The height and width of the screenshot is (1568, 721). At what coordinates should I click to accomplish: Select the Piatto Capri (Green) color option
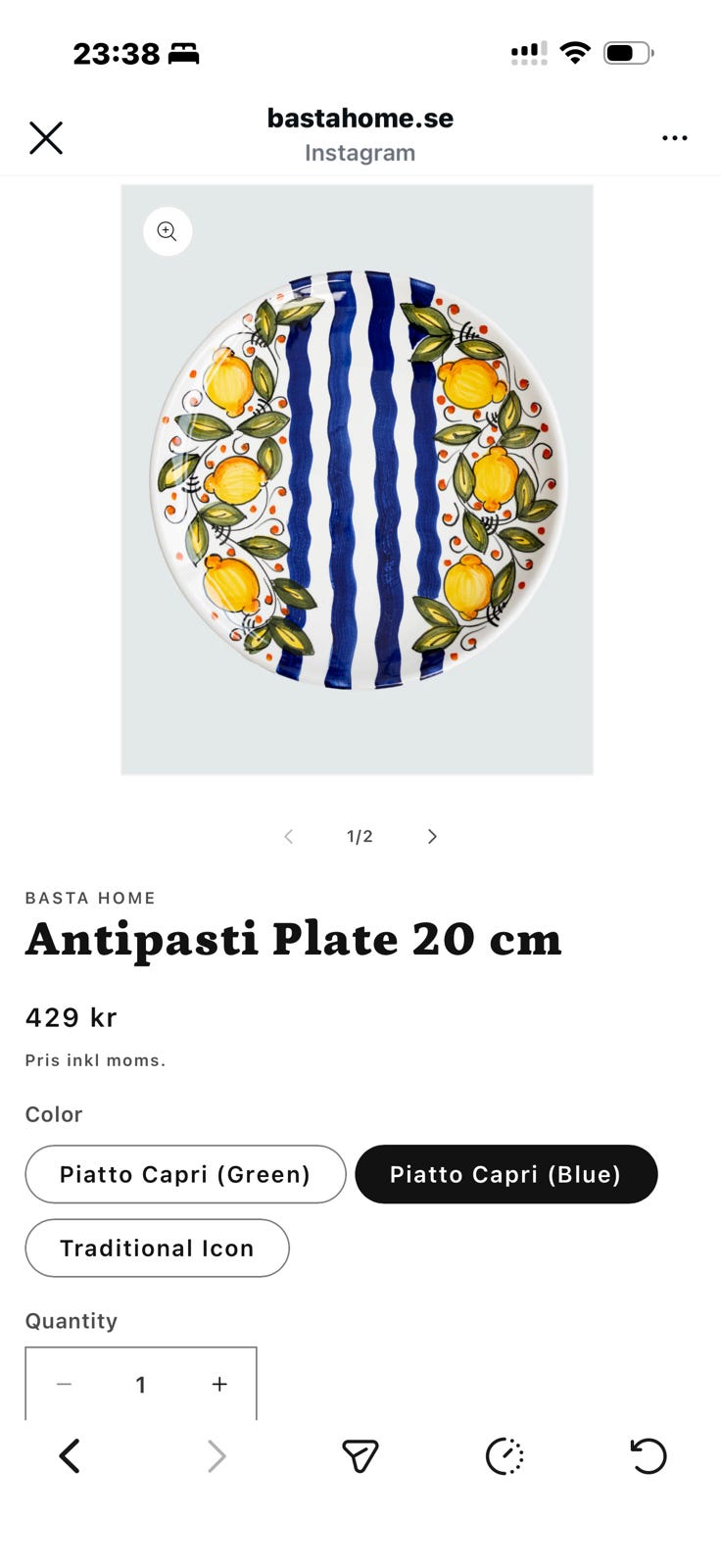[x=185, y=1174]
